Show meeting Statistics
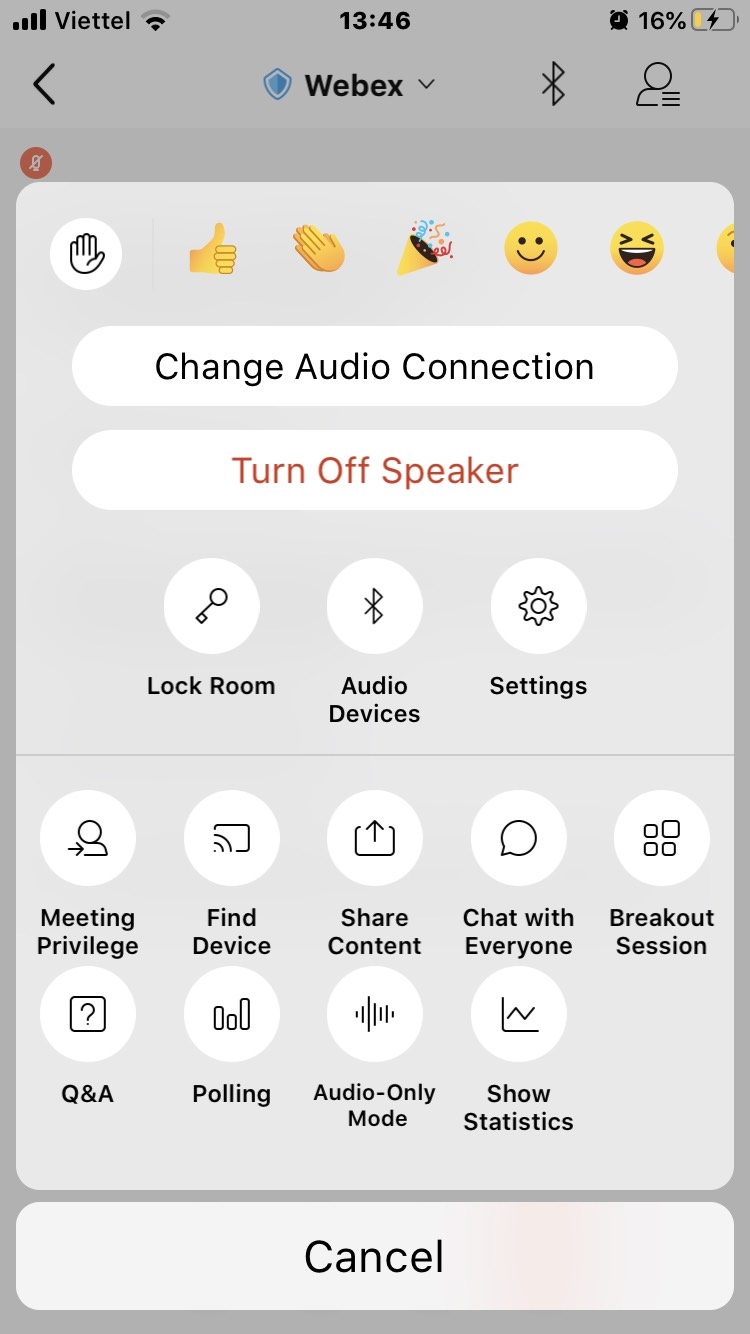The height and width of the screenshot is (1334, 750). tap(518, 1013)
